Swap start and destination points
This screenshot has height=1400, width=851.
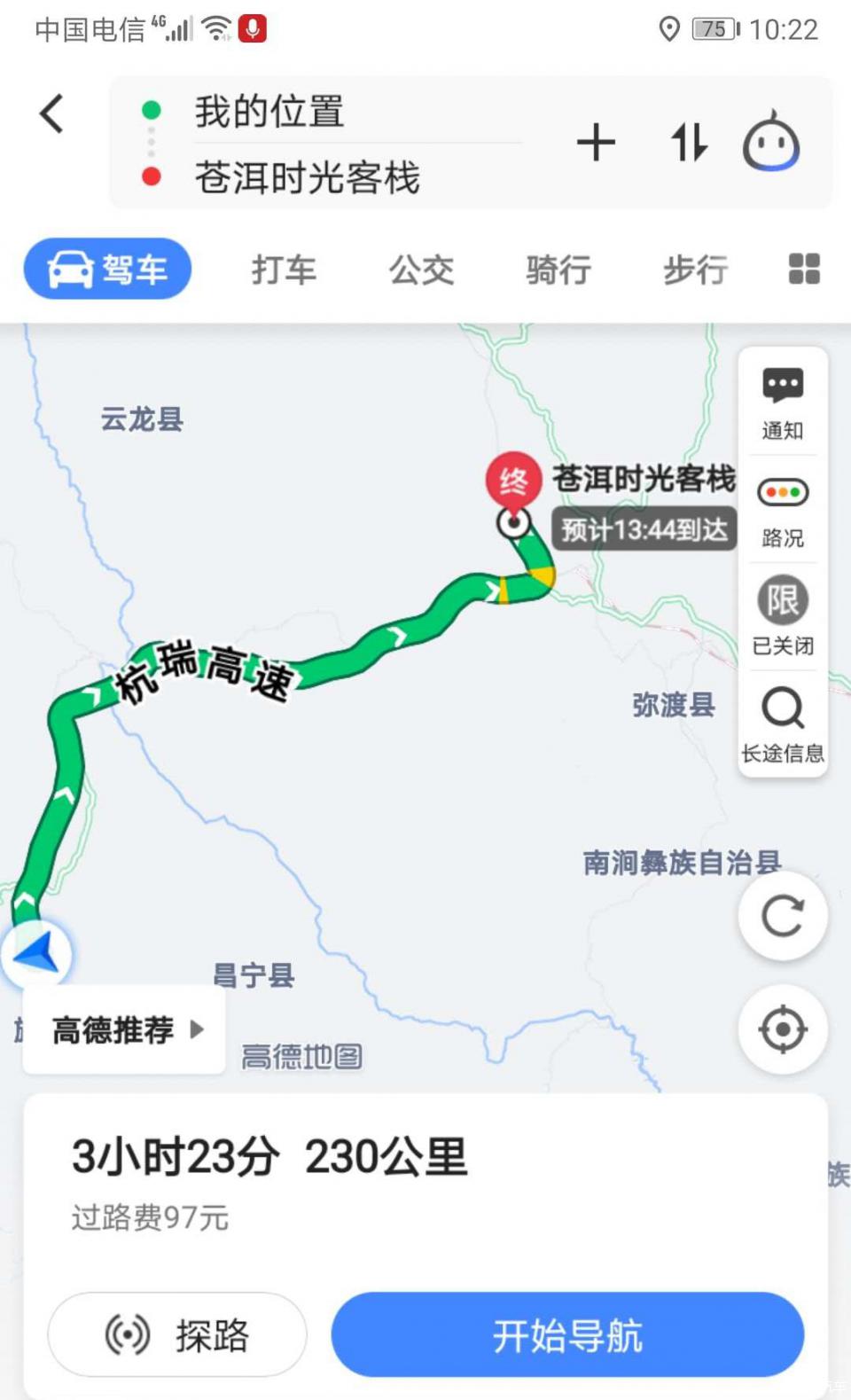(x=689, y=143)
